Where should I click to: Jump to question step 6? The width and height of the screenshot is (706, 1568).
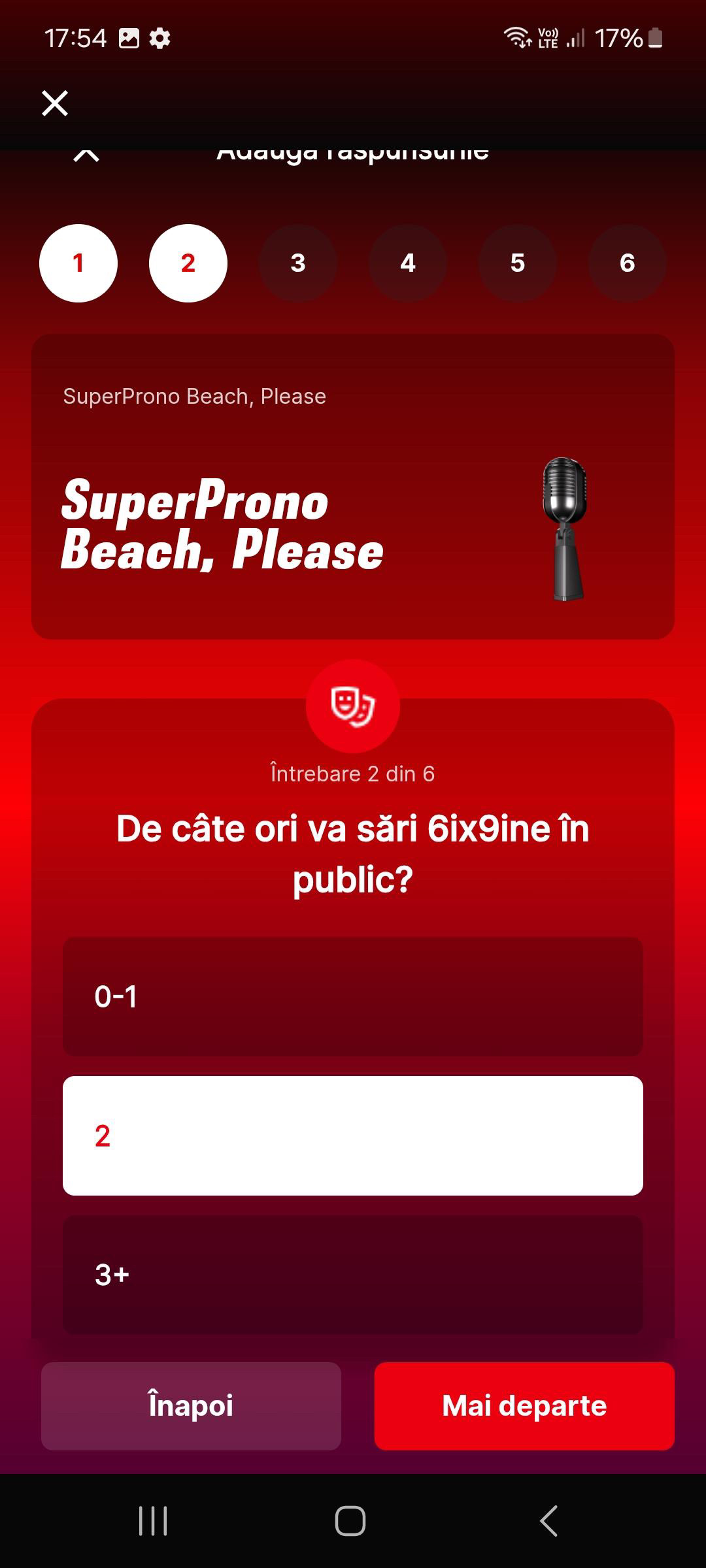click(x=627, y=263)
